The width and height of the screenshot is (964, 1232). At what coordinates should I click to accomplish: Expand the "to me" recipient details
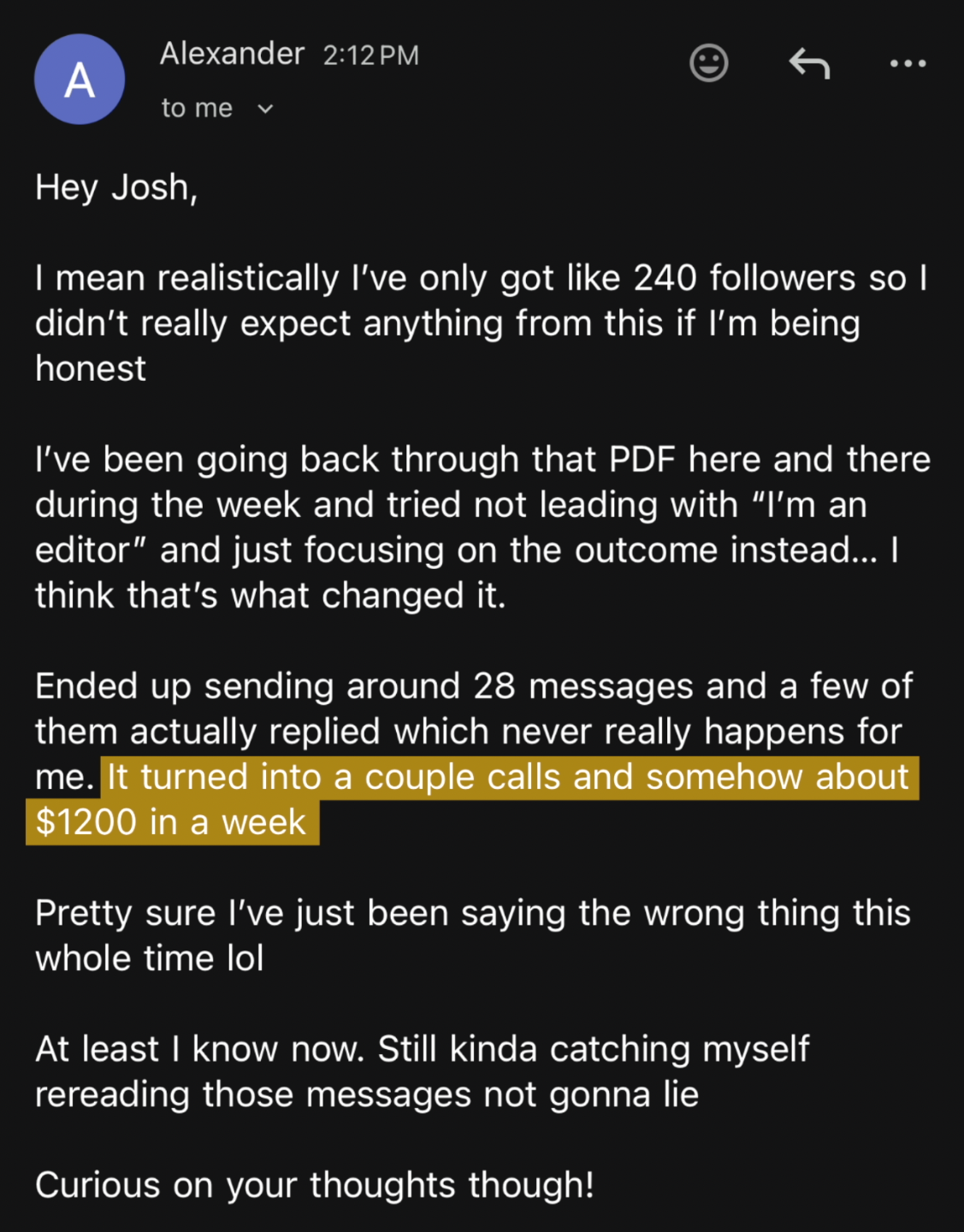click(264, 109)
